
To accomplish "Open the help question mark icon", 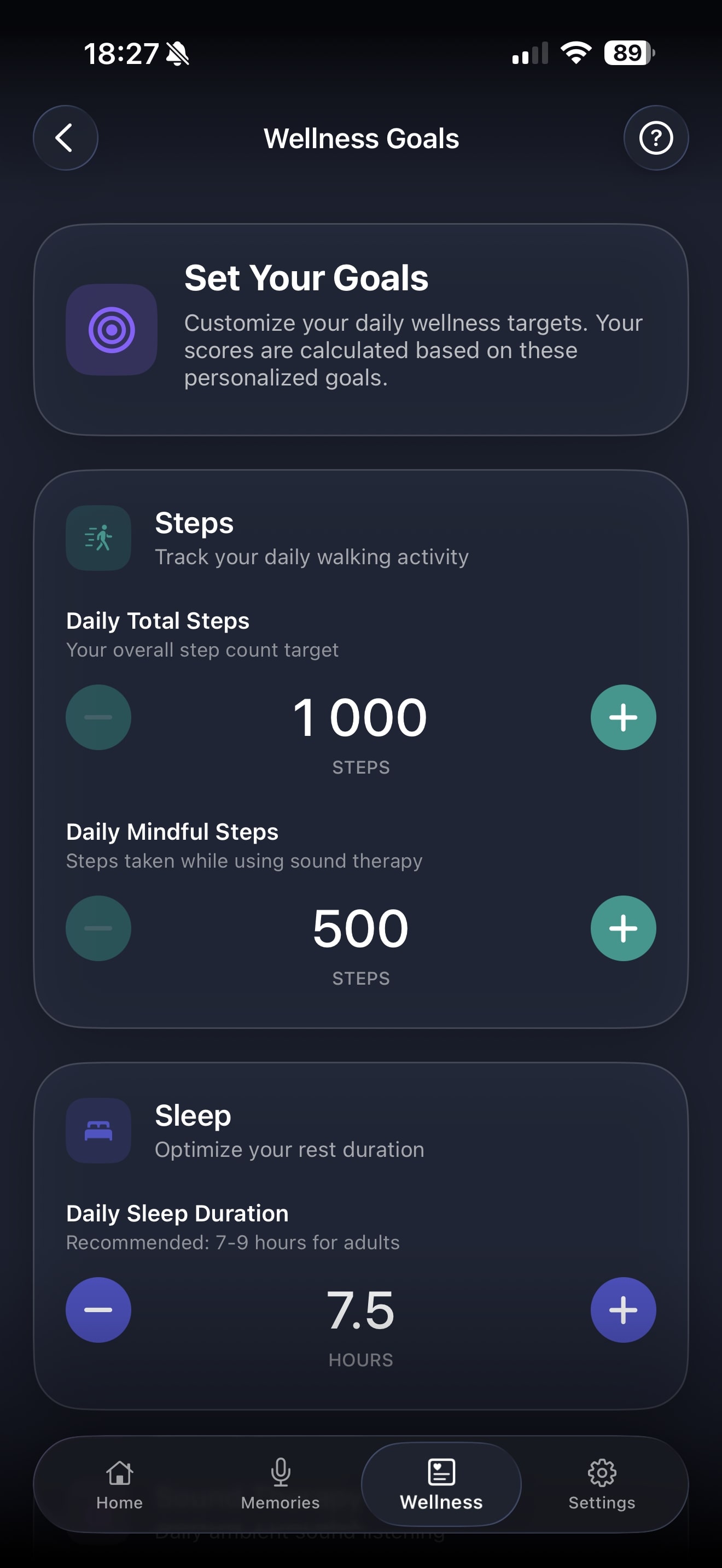I will click(x=656, y=138).
